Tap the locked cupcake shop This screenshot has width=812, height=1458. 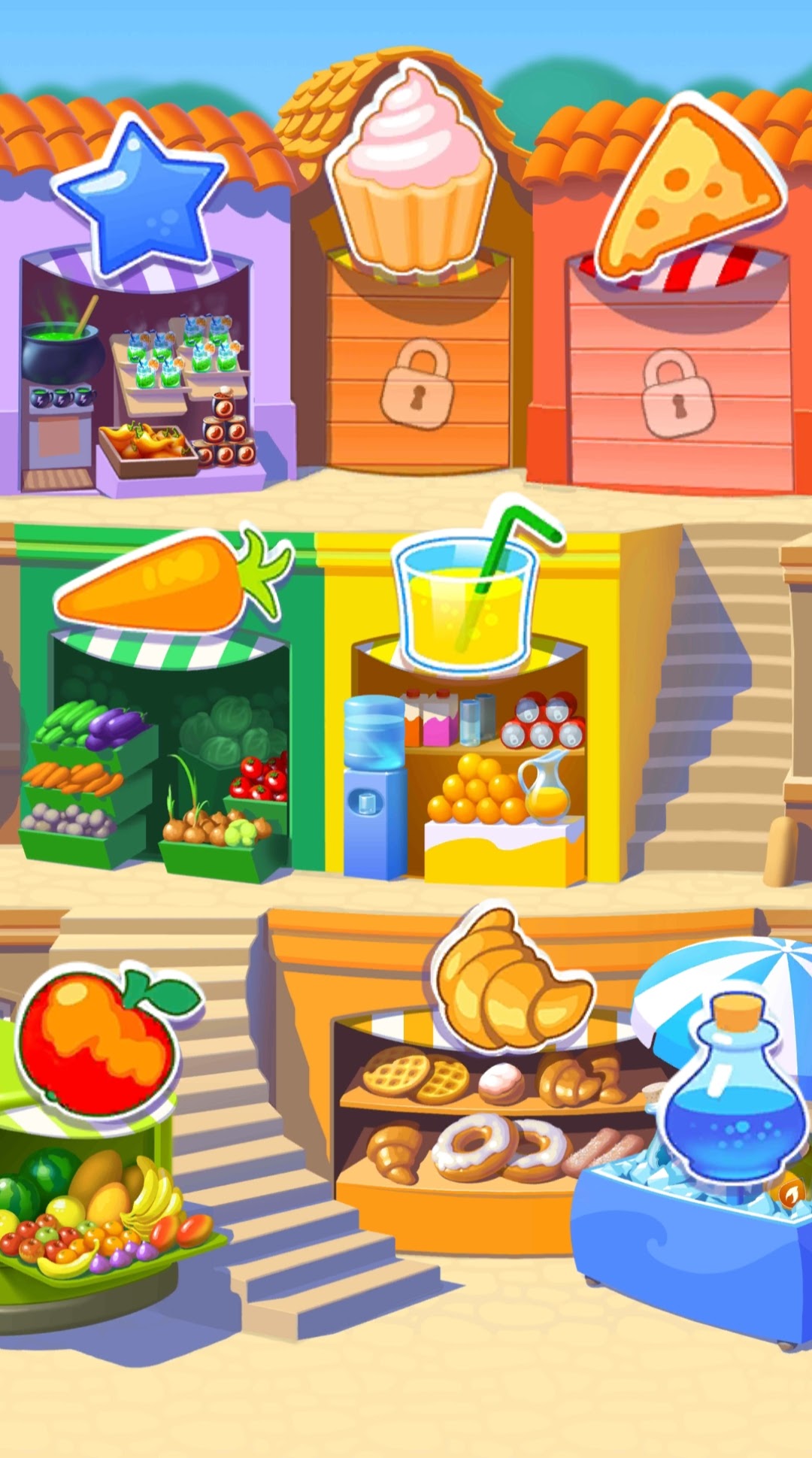click(412, 173)
